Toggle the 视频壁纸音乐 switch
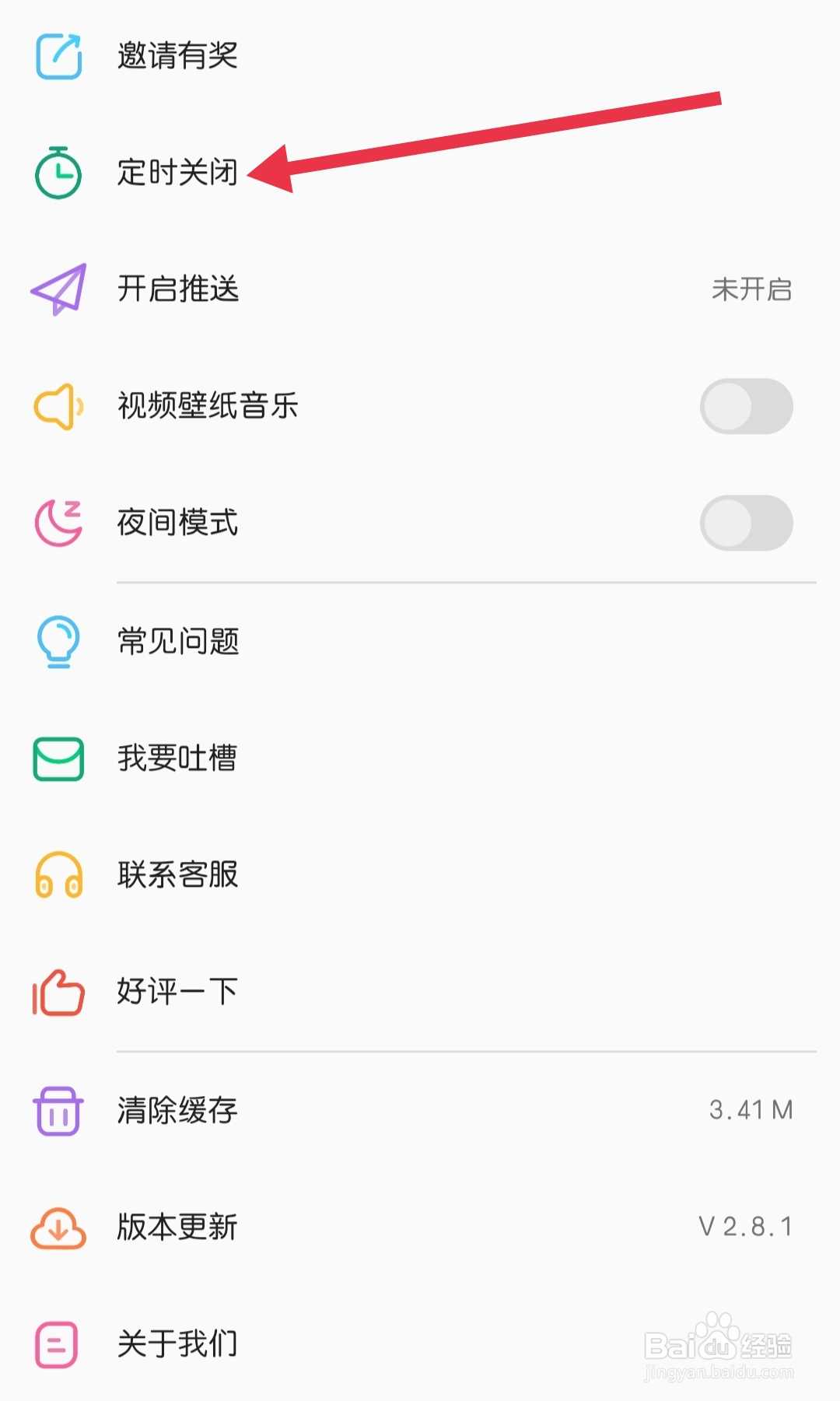Screen dimensions: 840x1401 click(746, 406)
